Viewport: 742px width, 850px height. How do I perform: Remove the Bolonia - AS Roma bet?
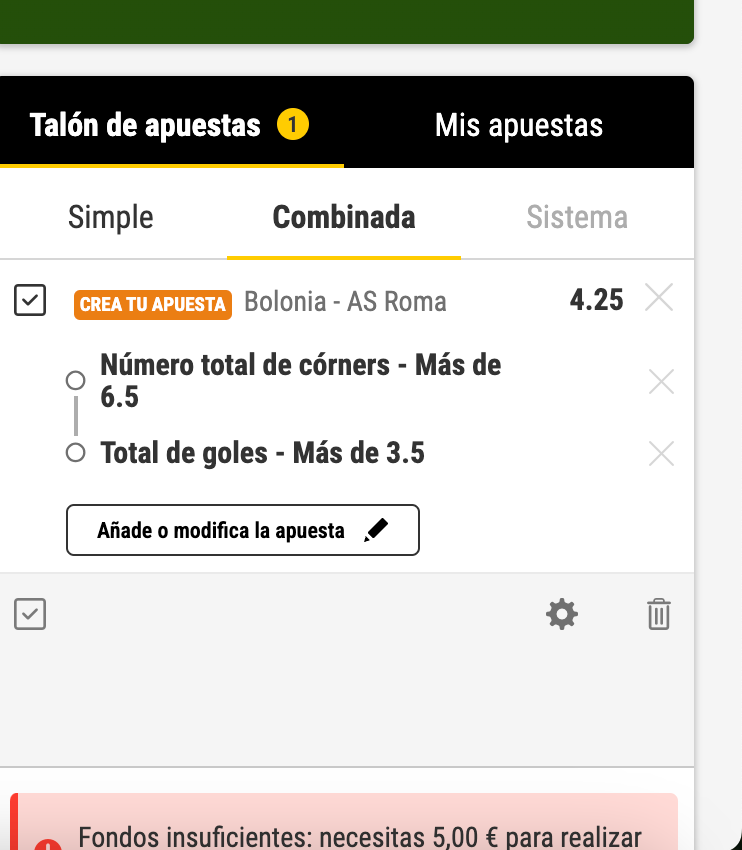[x=659, y=298]
